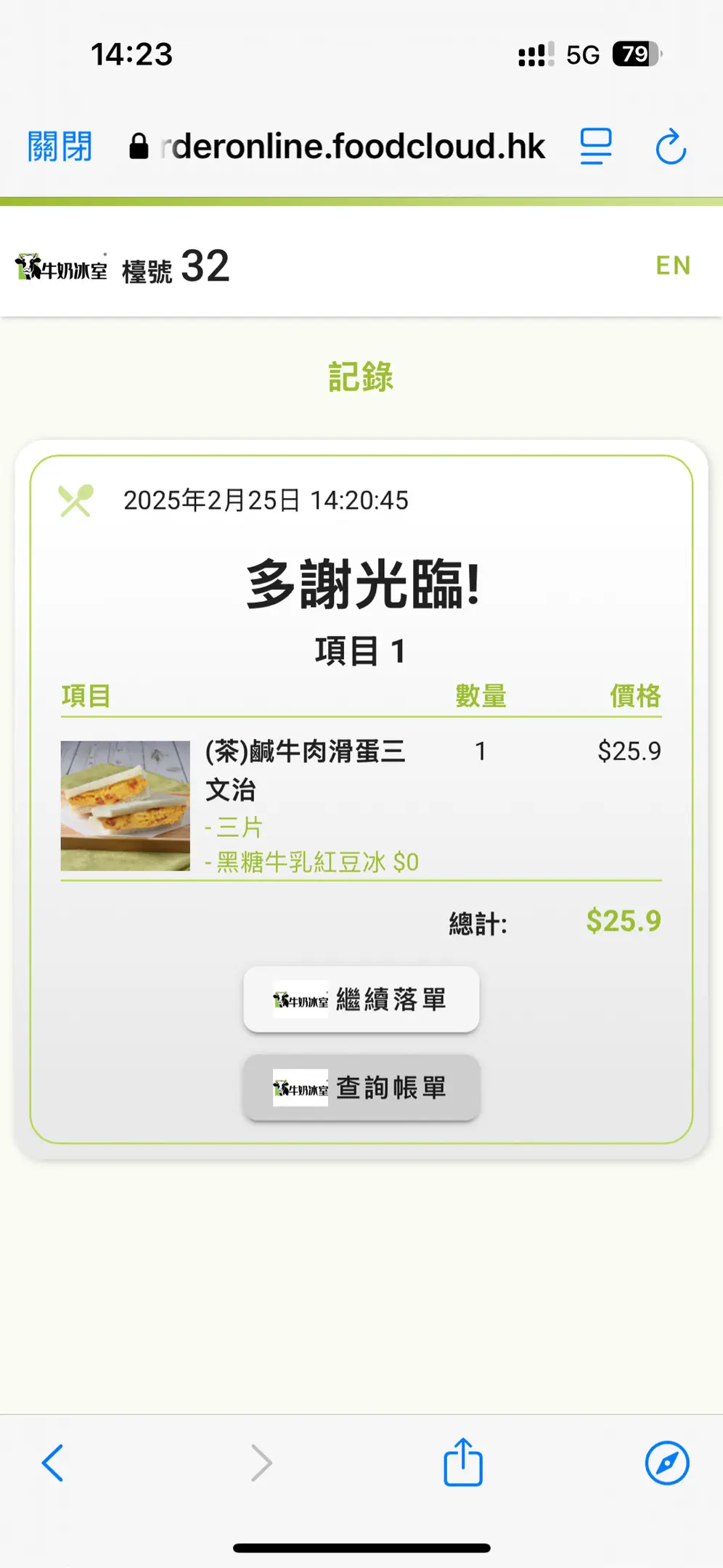Screen dimensions: 723x1568
Task: Tap 關閉 to close the browser view
Action: click(x=60, y=147)
